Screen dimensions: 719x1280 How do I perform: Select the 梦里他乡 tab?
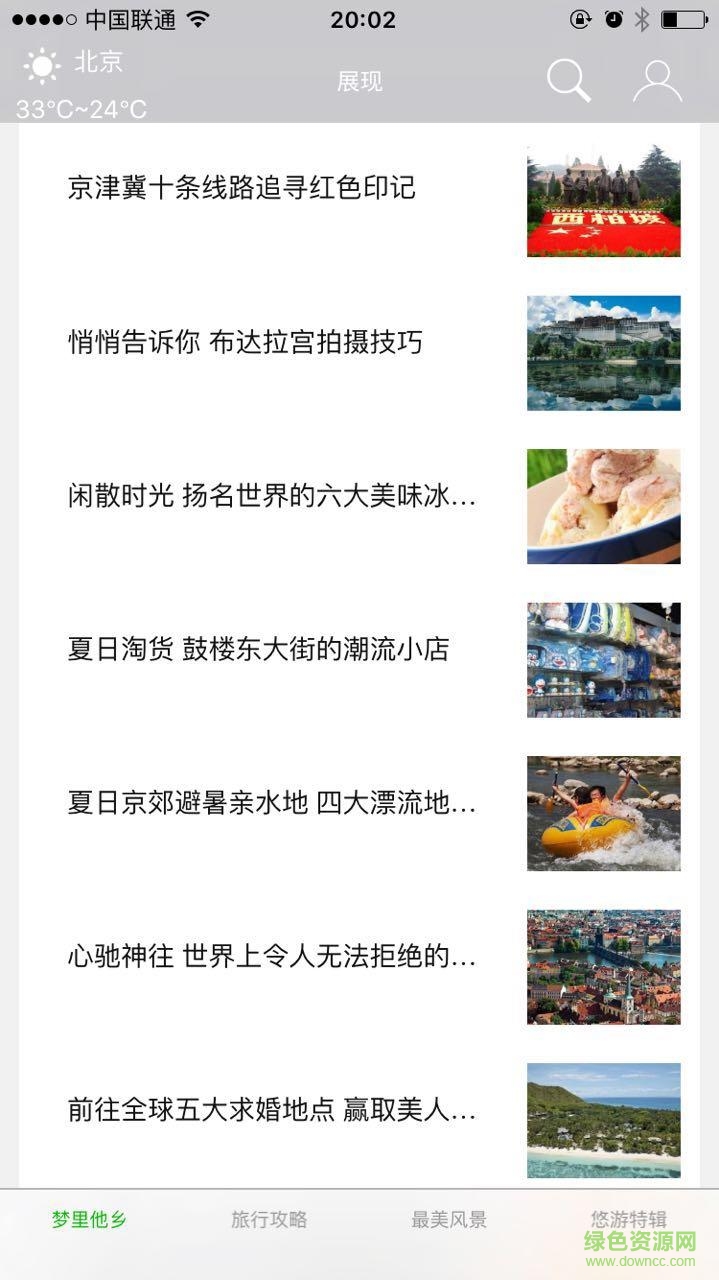click(x=90, y=1220)
